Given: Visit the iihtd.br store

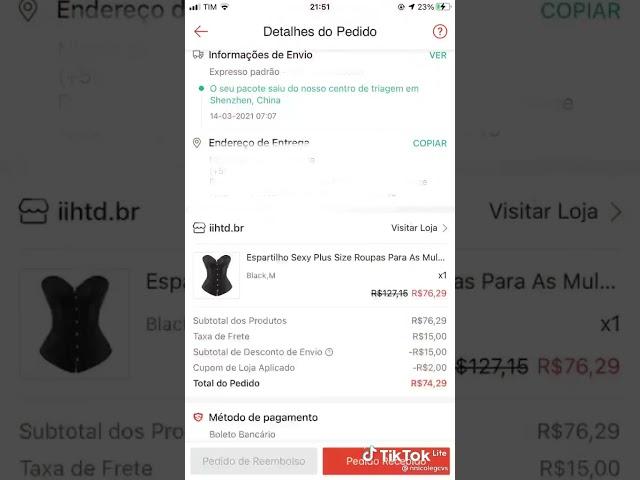Looking at the screenshot, I should tap(418, 228).
